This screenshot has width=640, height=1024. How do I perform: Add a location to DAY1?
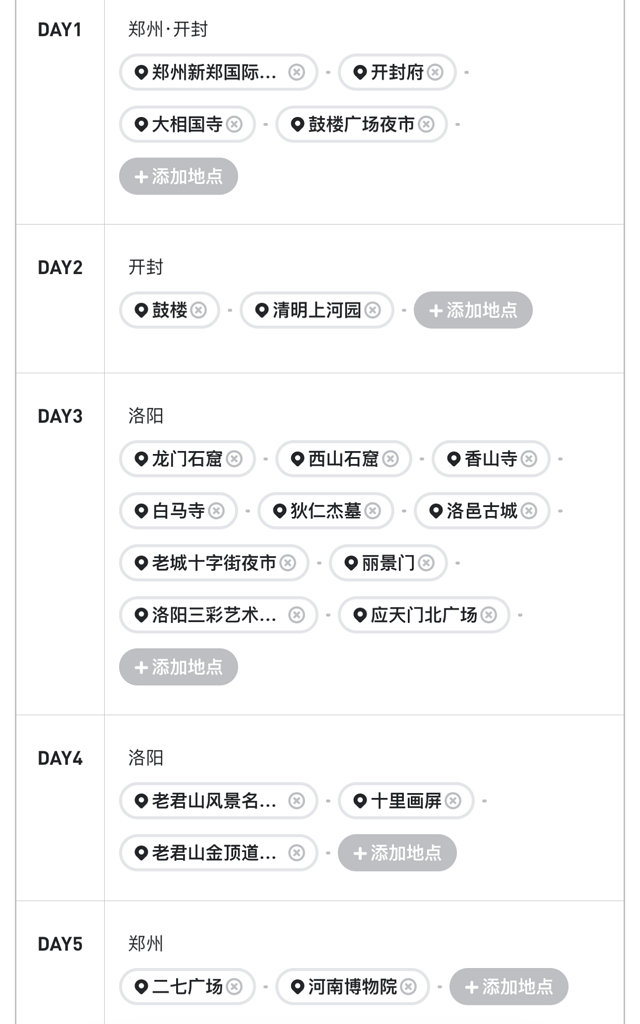click(178, 177)
